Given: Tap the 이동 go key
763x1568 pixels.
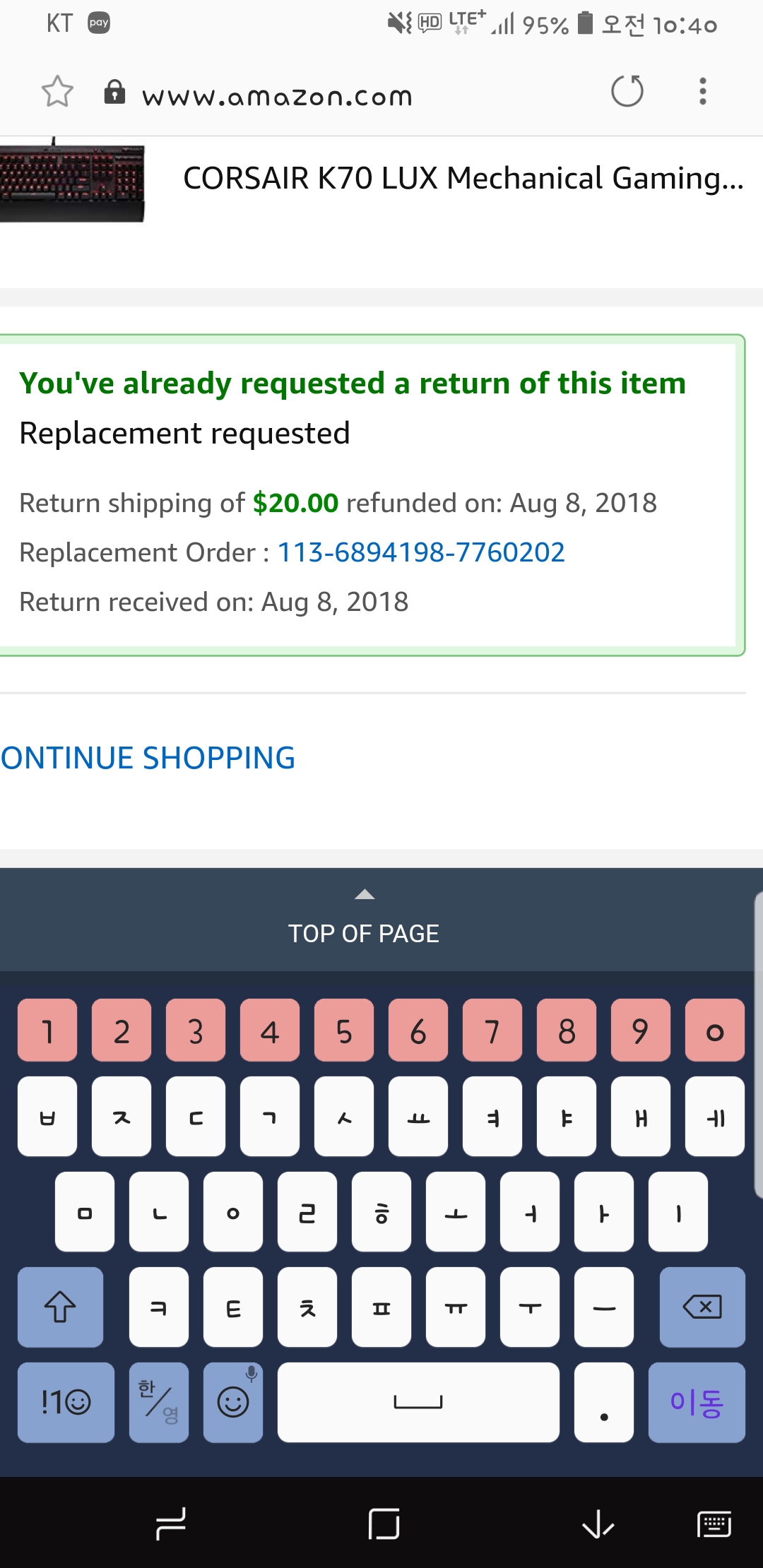Looking at the screenshot, I should (x=696, y=1402).
